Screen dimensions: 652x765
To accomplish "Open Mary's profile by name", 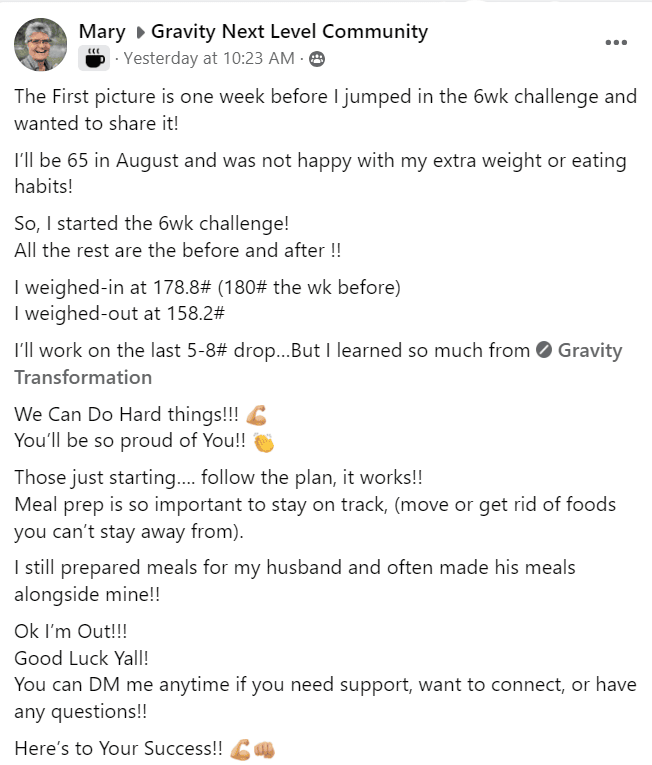I will point(101,31).
